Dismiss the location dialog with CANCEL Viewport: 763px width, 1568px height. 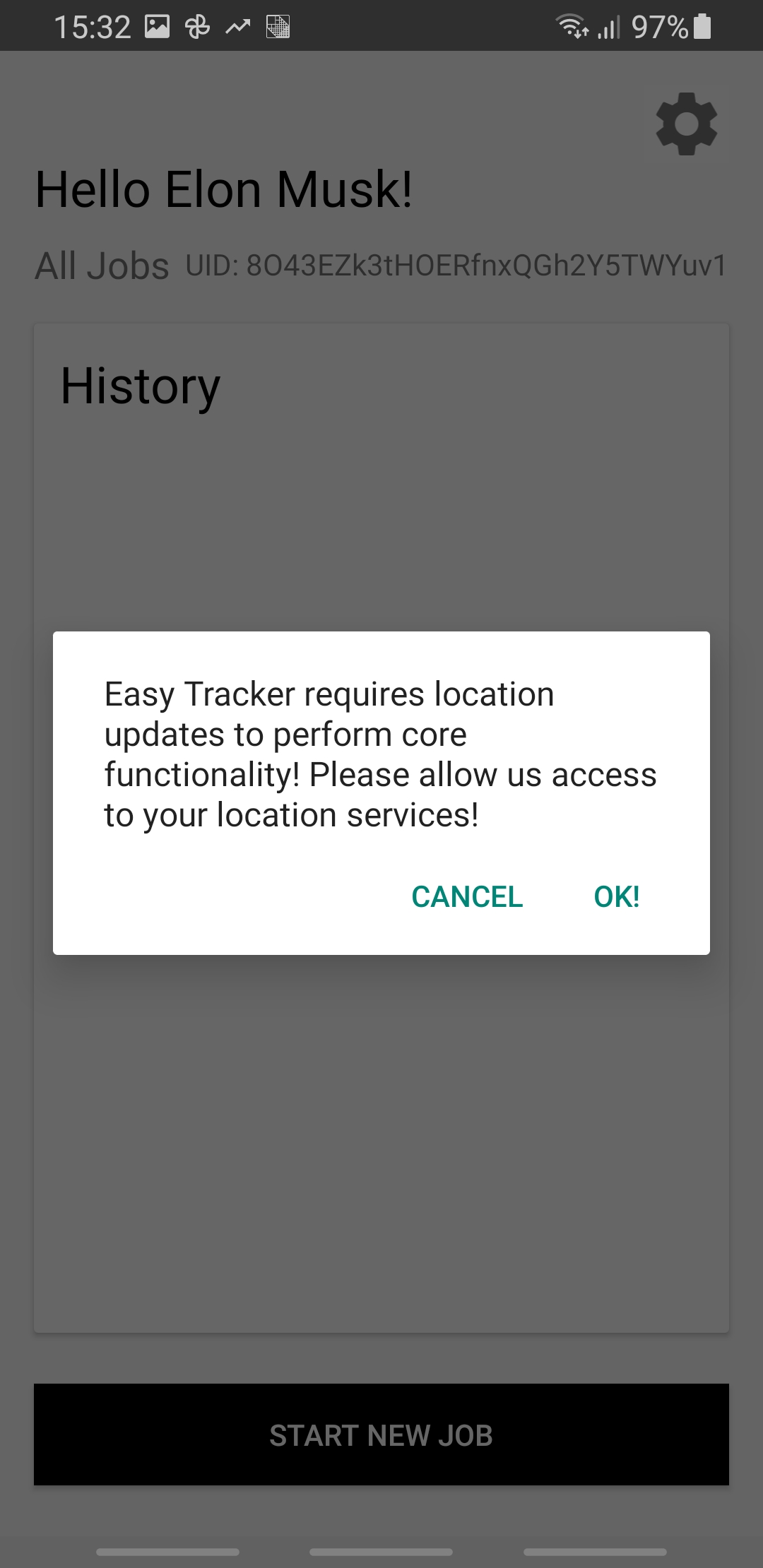click(467, 896)
